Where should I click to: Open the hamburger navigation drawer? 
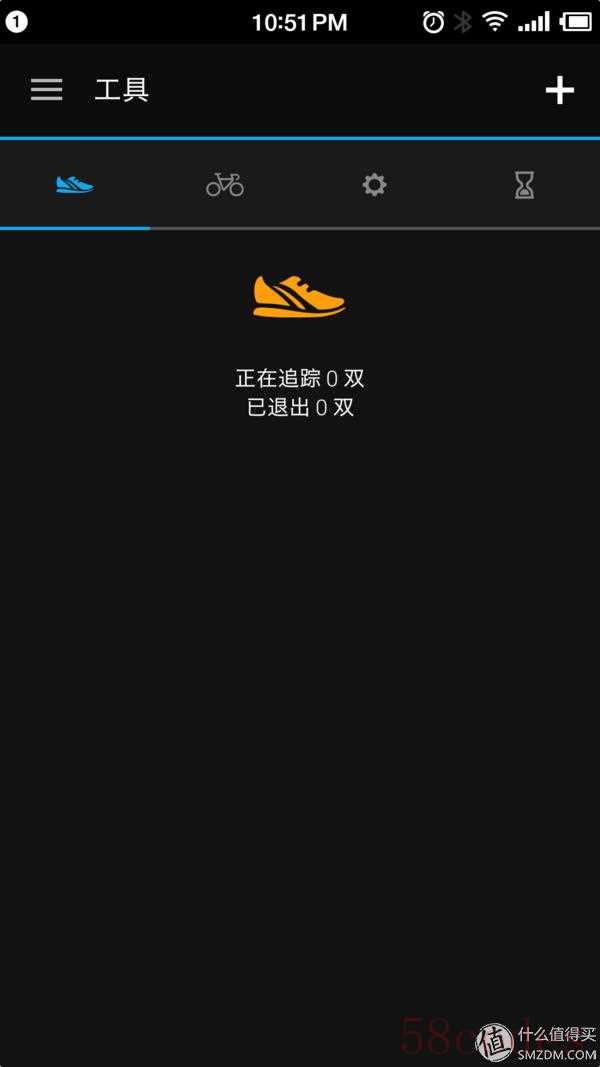coord(46,90)
